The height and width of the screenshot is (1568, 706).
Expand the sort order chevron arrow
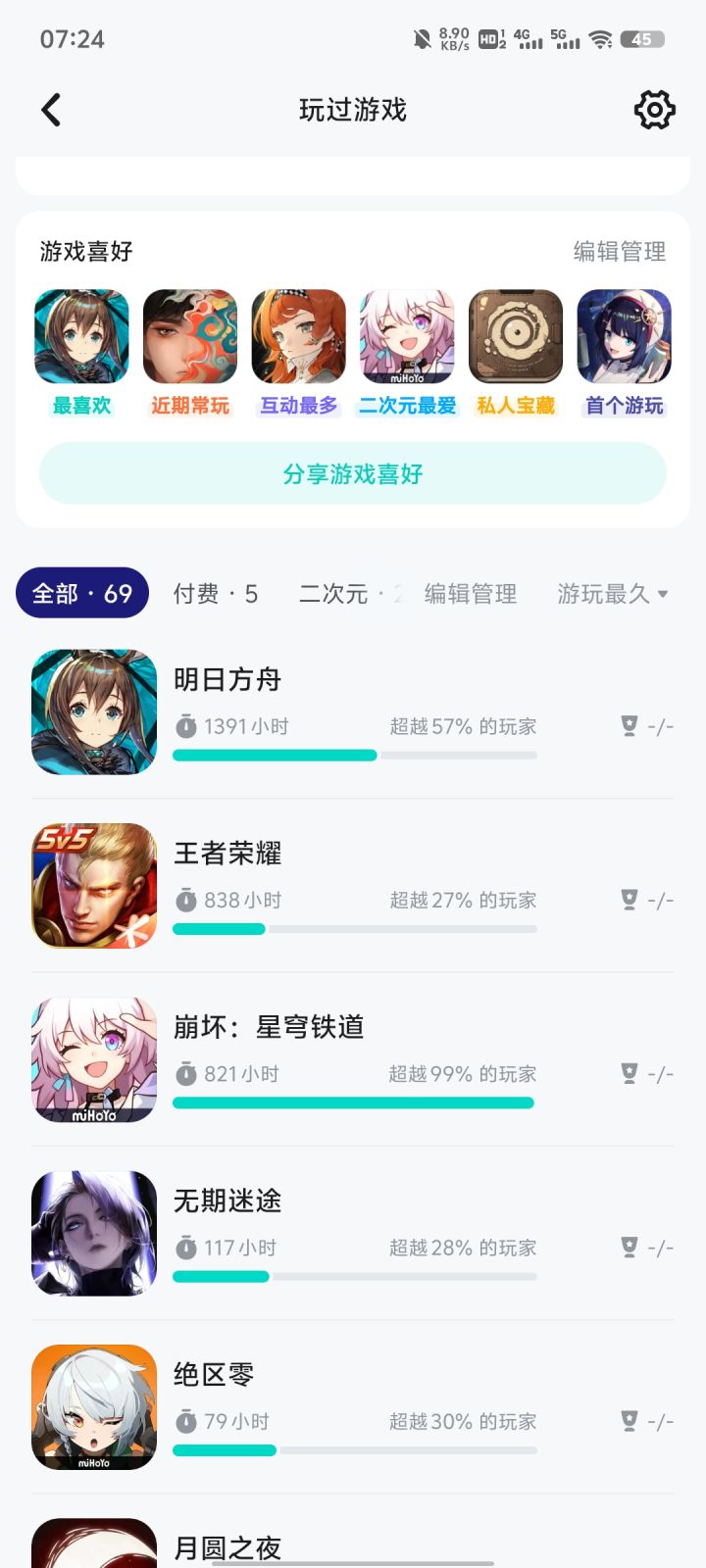point(664,595)
